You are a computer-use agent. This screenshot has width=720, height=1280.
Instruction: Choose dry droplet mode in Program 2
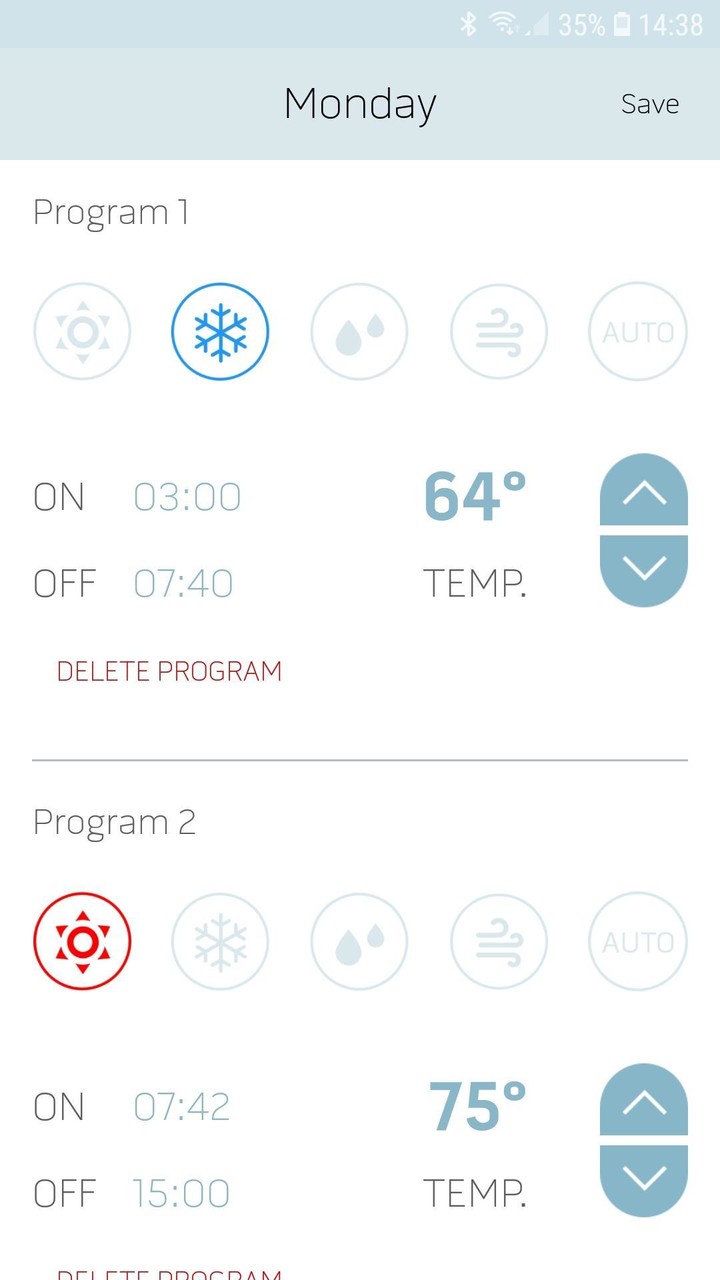[x=359, y=941]
